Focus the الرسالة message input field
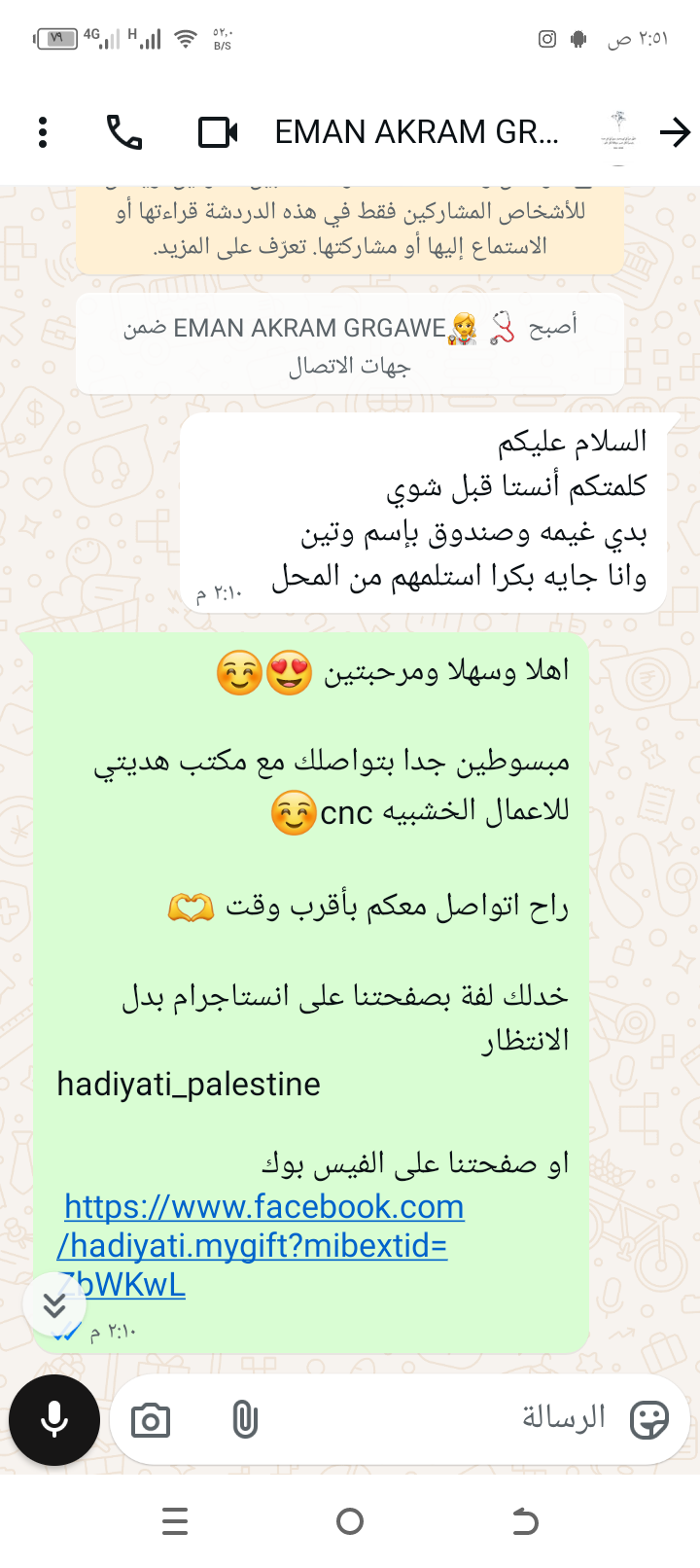The image size is (700, 1568). (x=437, y=1418)
